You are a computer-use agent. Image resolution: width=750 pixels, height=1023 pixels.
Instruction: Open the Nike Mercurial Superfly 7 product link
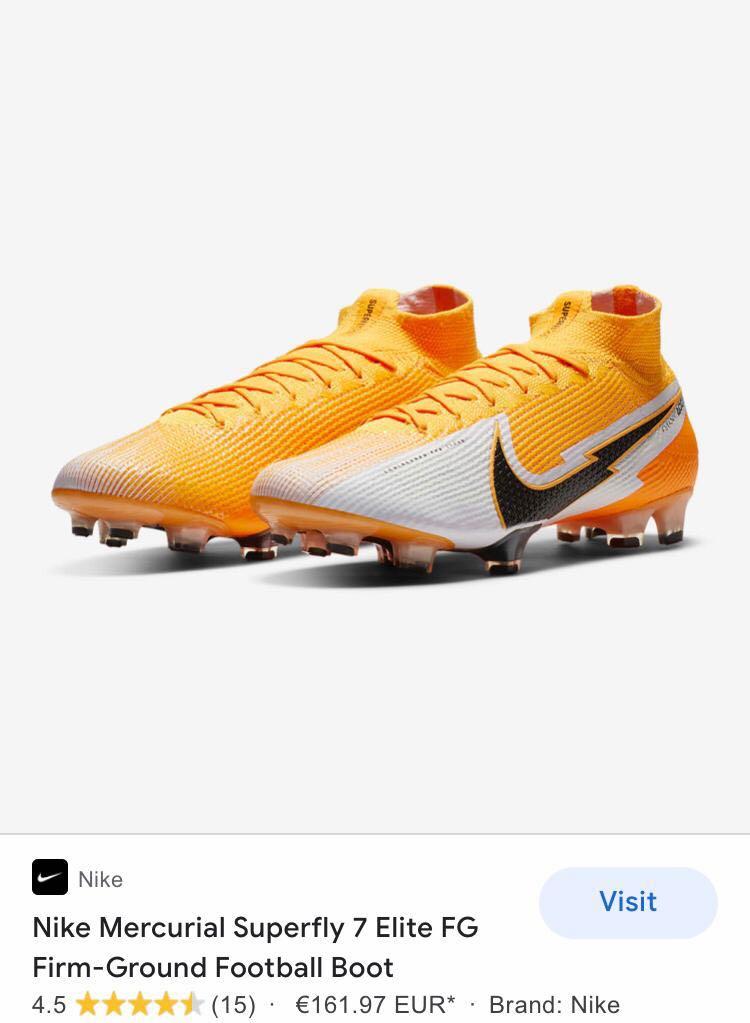pyautogui.click(x=254, y=927)
